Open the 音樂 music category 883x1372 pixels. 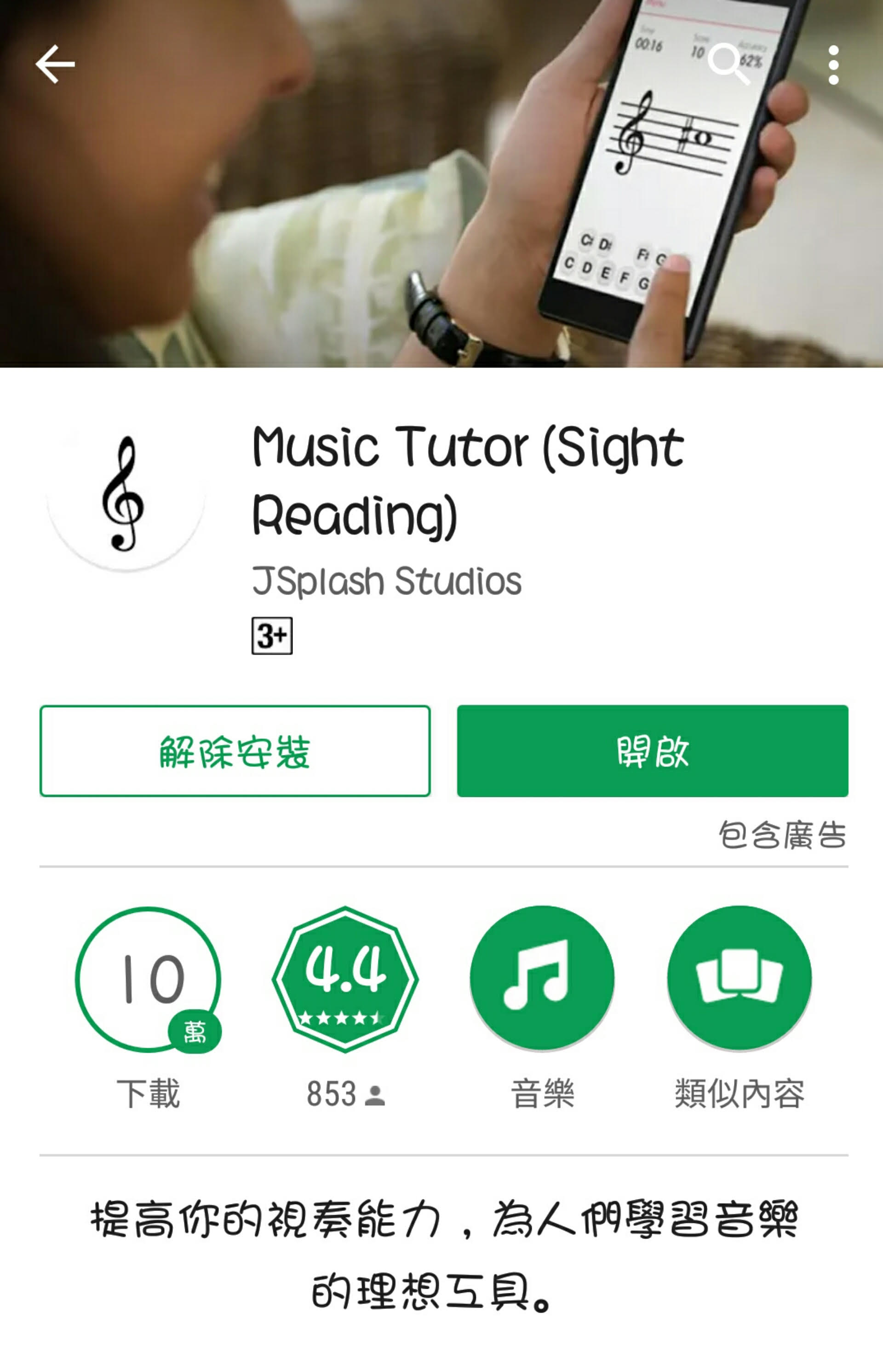pos(542,979)
